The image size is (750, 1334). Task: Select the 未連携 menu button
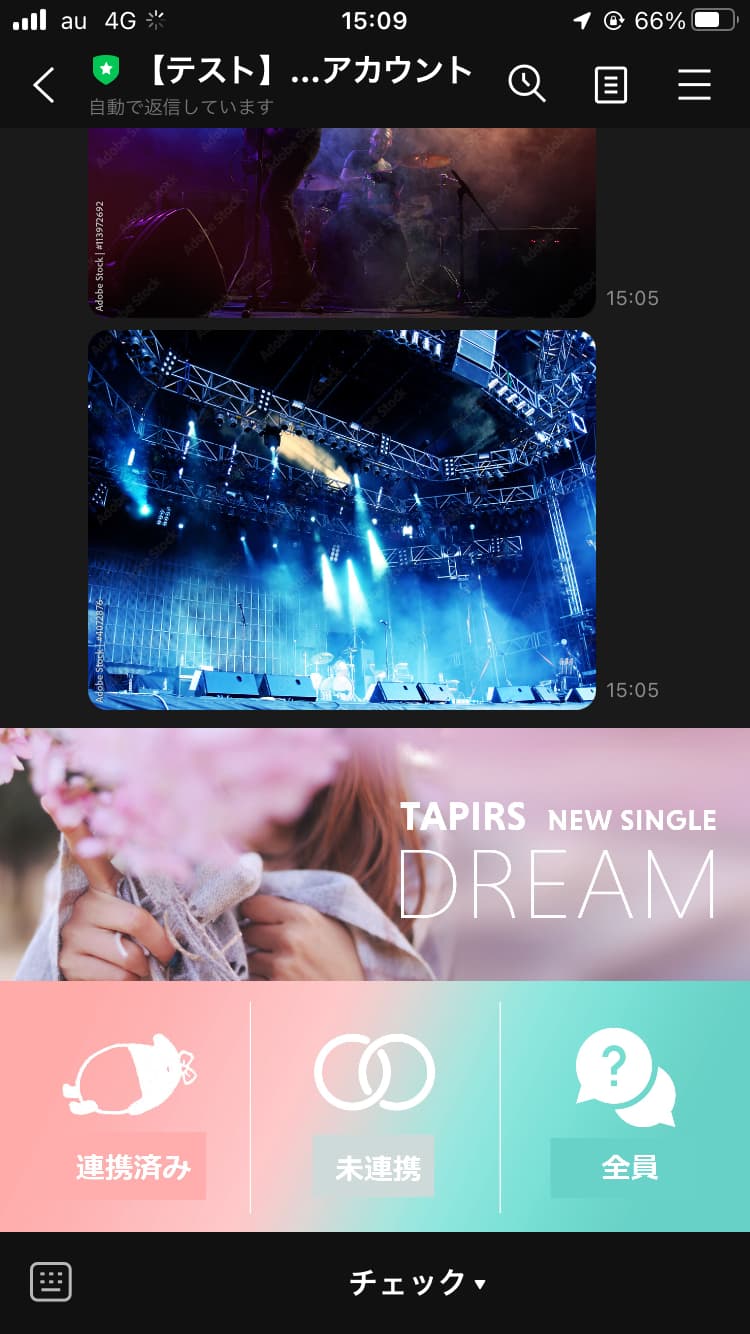375,1106
